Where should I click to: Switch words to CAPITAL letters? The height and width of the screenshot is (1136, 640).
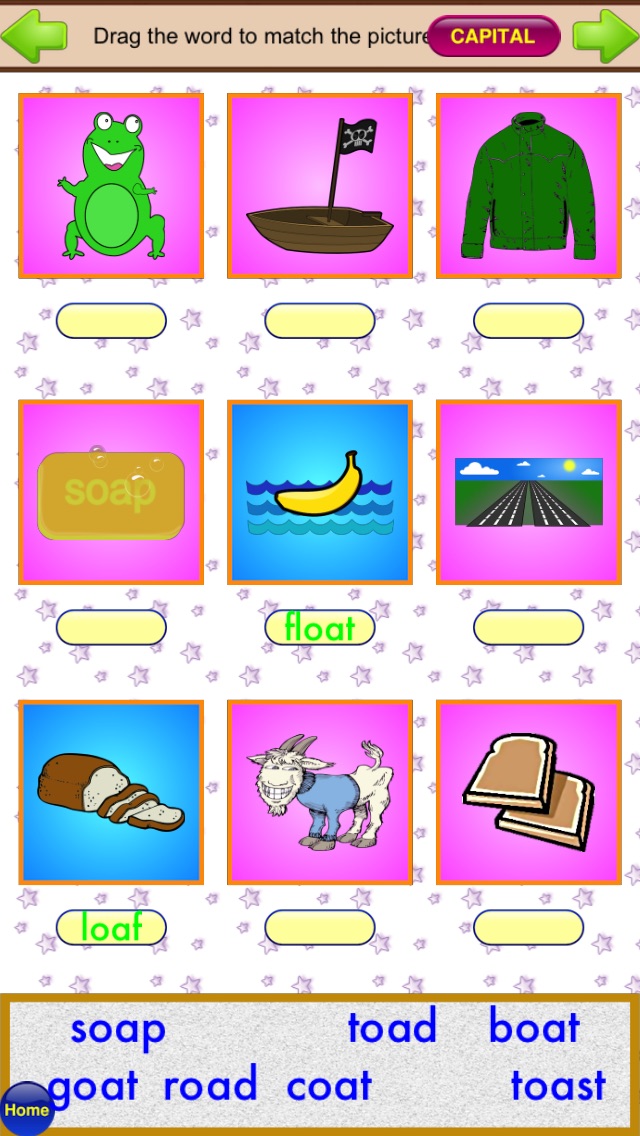click(x=494, y=36)
